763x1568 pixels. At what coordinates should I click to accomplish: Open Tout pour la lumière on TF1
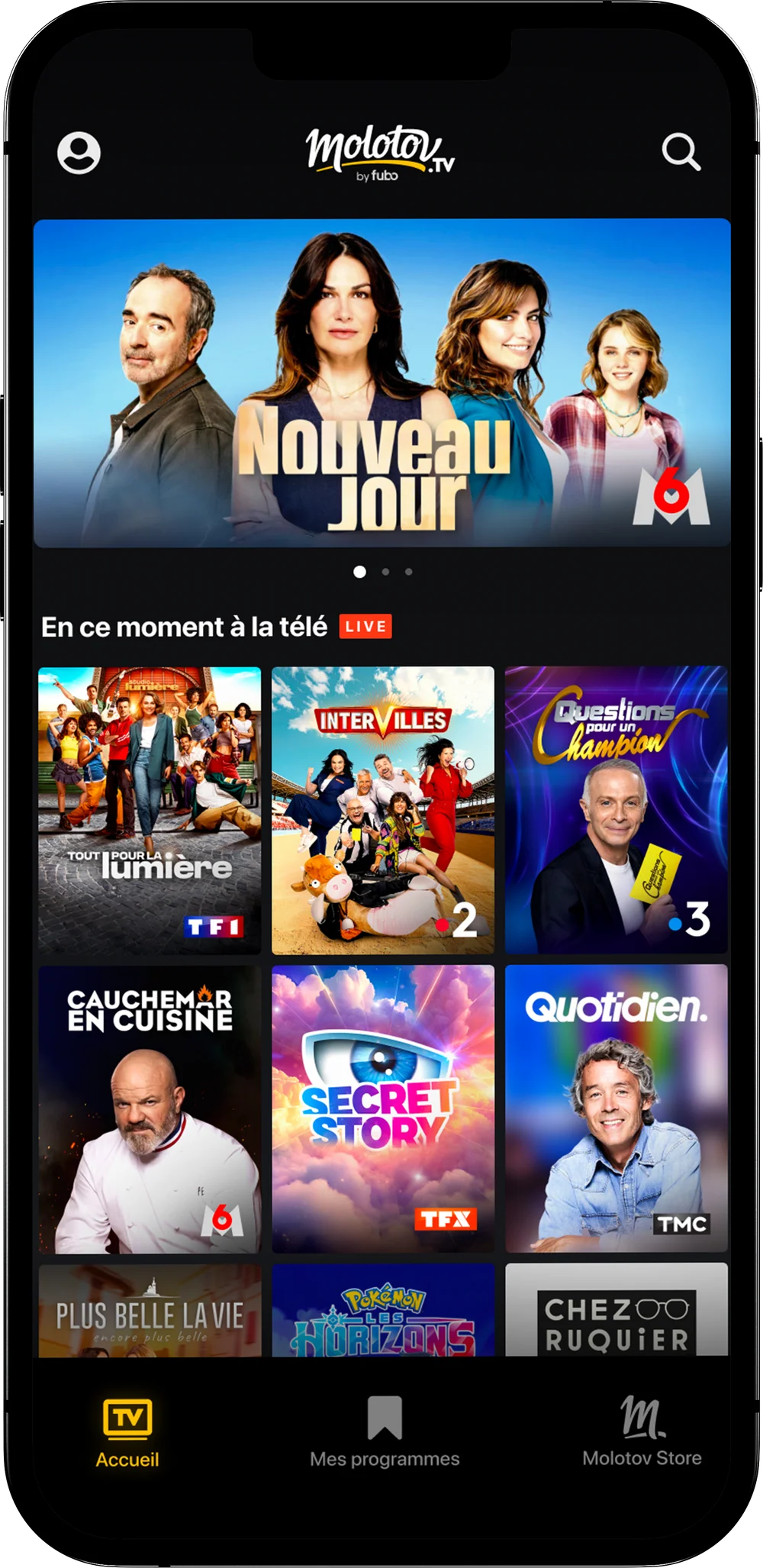[150, 810]
